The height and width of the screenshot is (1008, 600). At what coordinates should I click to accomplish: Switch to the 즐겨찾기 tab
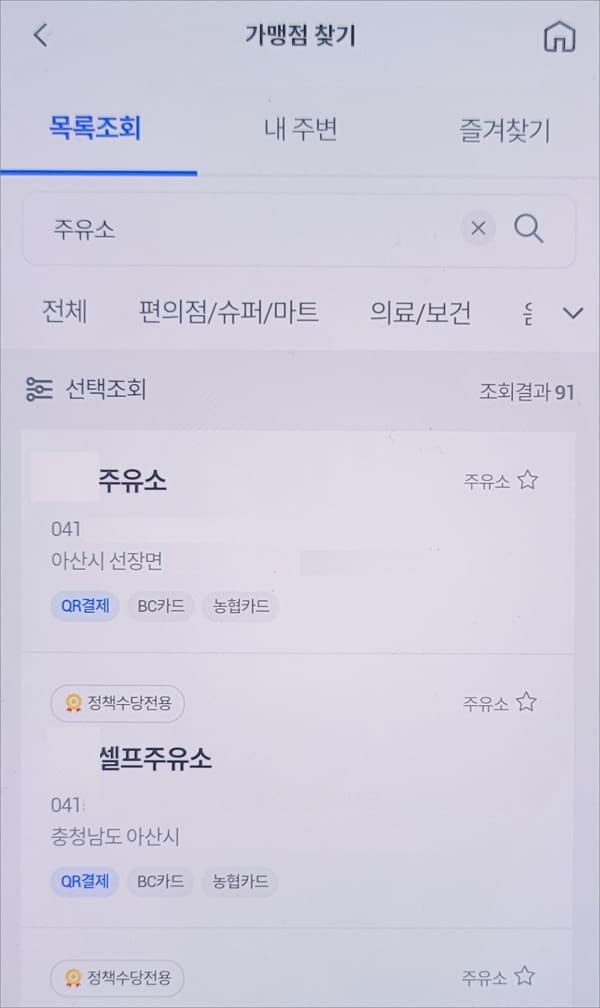504,130
